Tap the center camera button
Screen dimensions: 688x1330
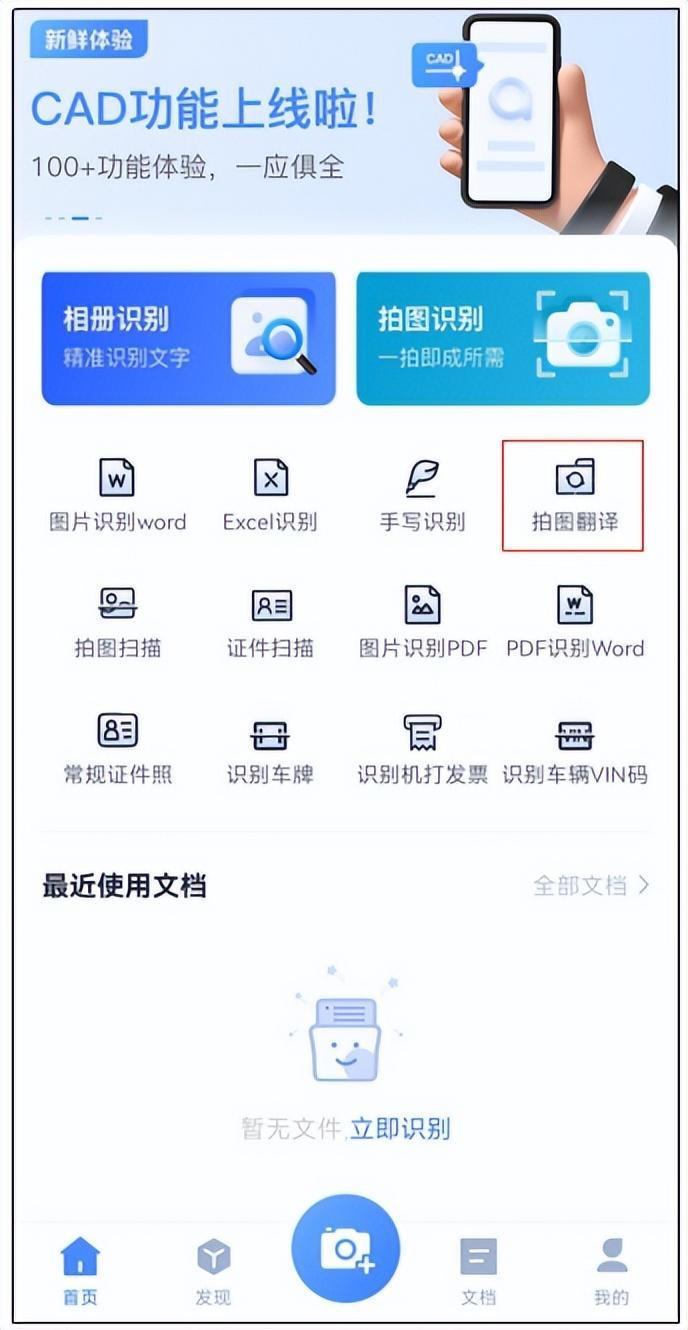pos(345,1248)
